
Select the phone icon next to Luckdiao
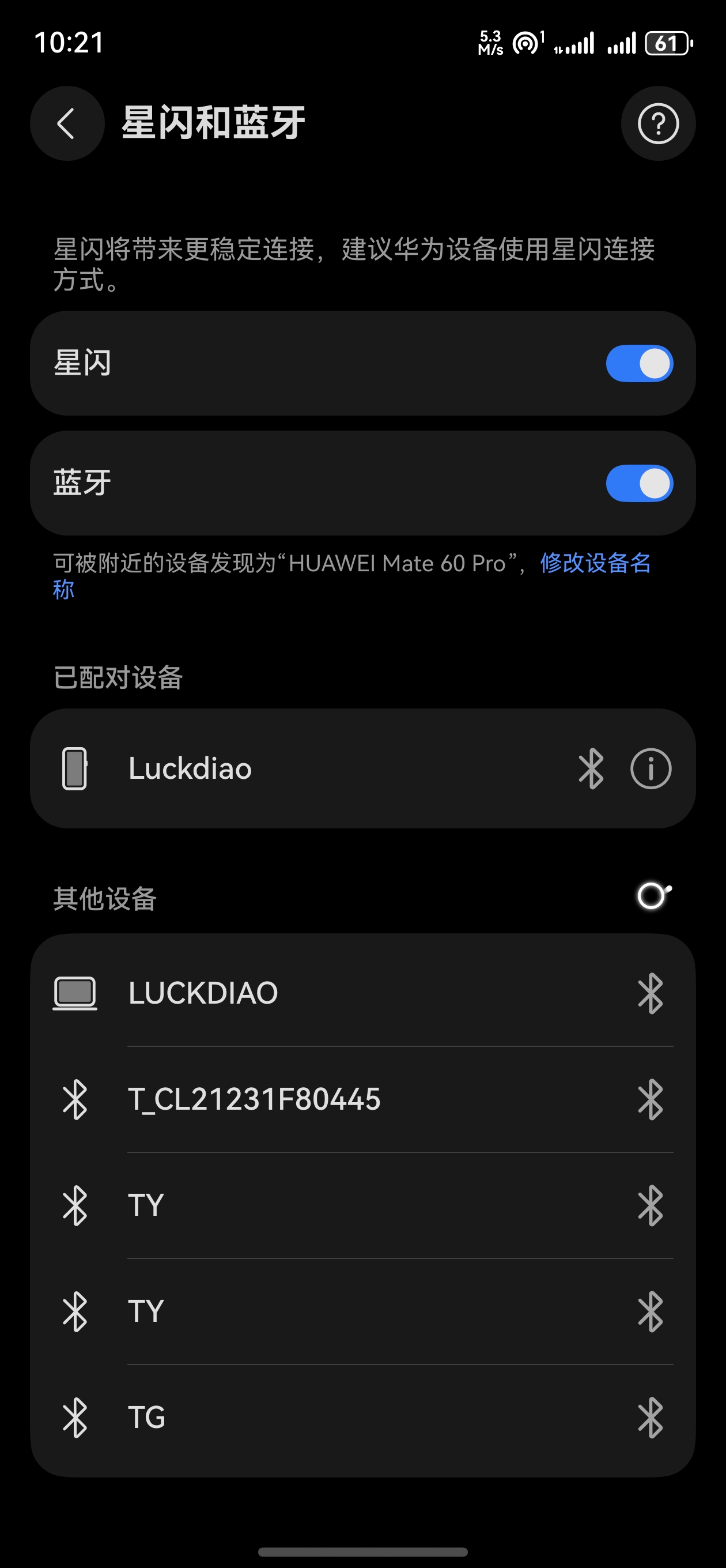75,768
